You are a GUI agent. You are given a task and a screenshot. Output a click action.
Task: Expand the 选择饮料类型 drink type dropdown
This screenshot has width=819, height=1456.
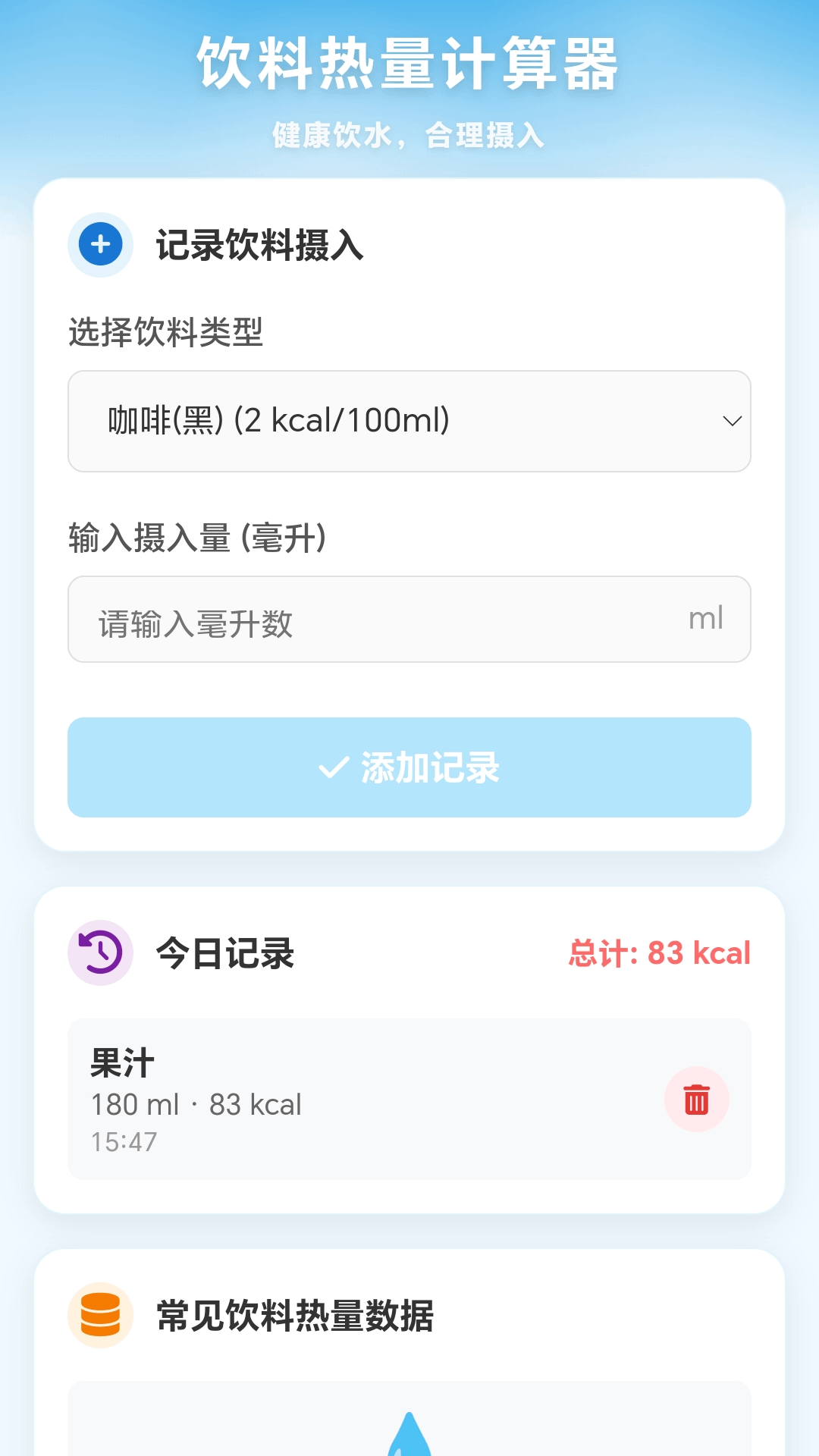click(x=409, y=421)
